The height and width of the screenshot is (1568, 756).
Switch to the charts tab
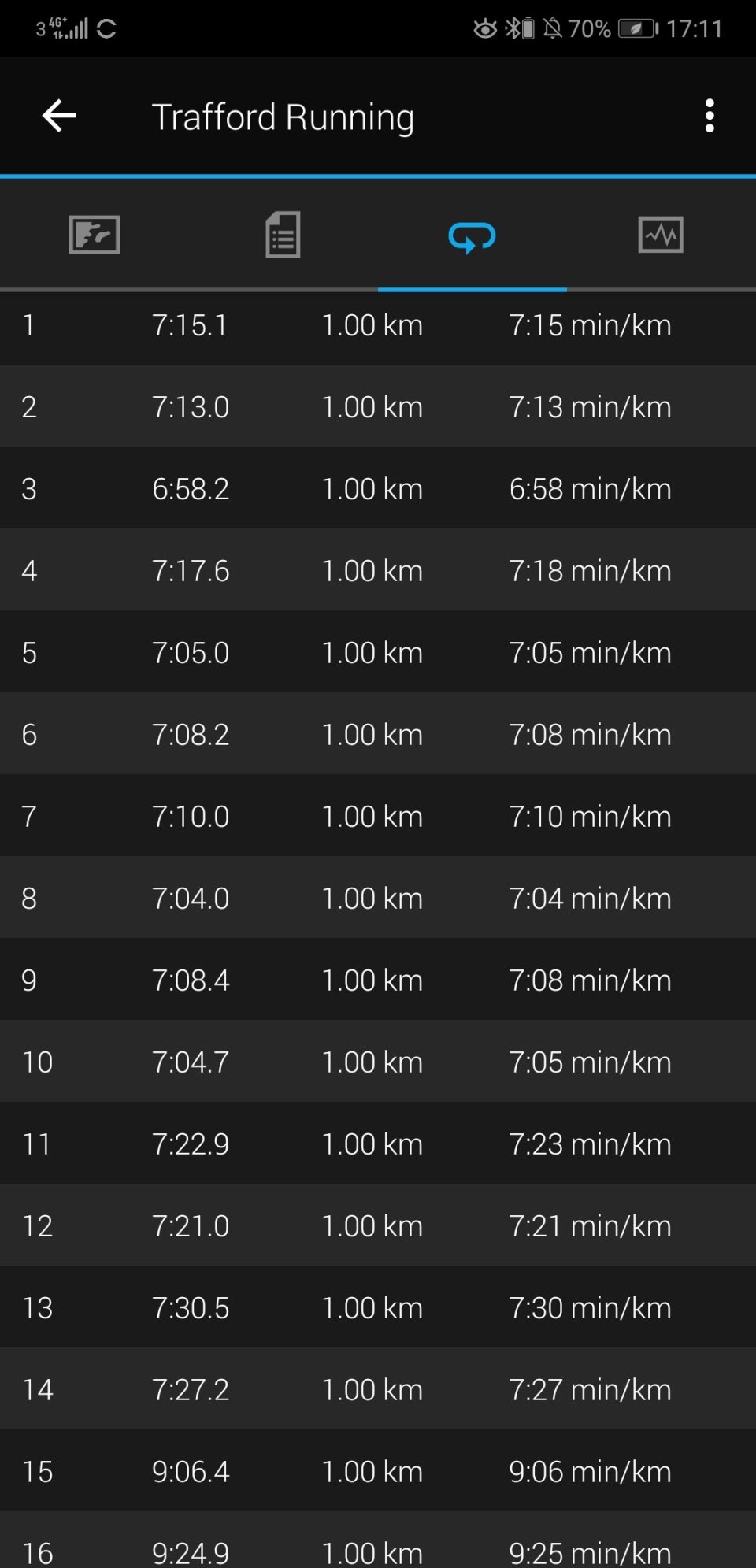660,235
